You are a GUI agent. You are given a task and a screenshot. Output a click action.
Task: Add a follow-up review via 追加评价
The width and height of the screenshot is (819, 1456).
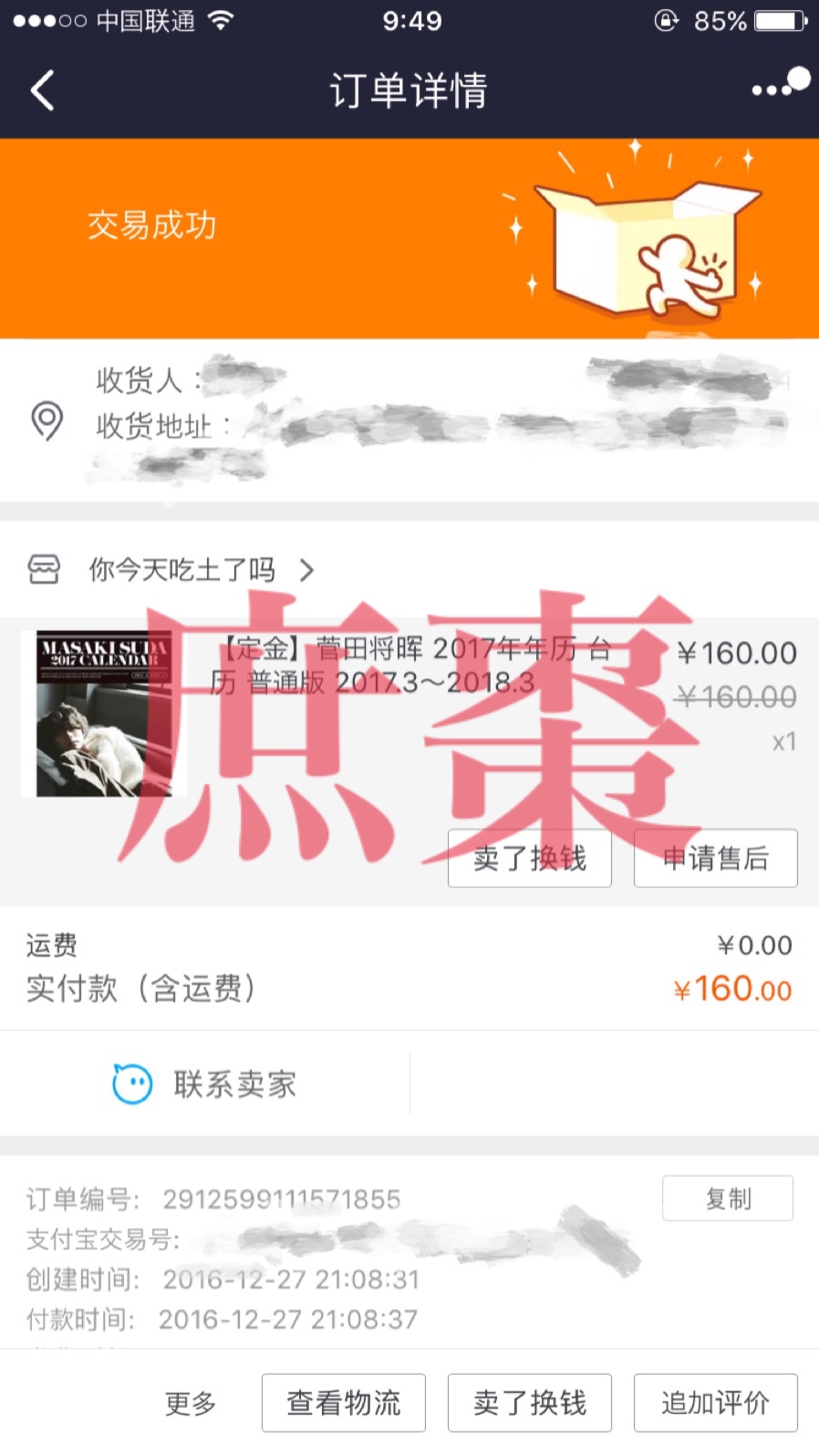click(x=715, y=1403)
